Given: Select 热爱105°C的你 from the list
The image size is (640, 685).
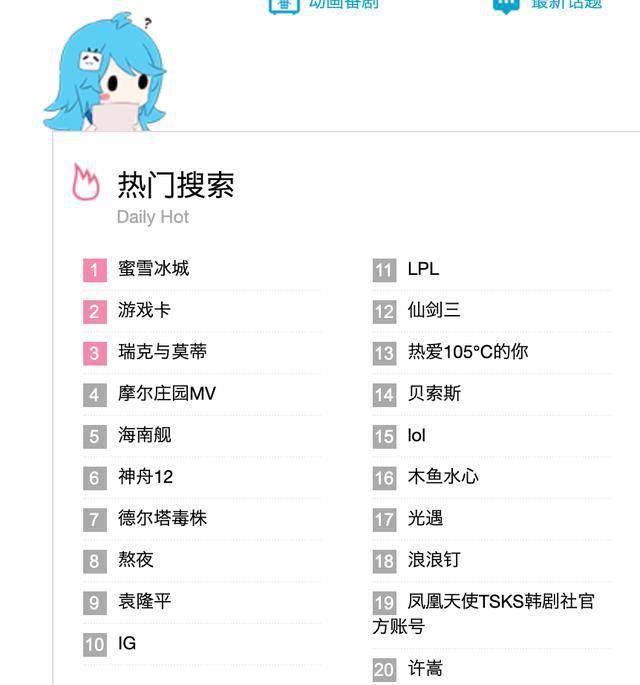Looking at the screenshot, I should (x=467, y=352).
